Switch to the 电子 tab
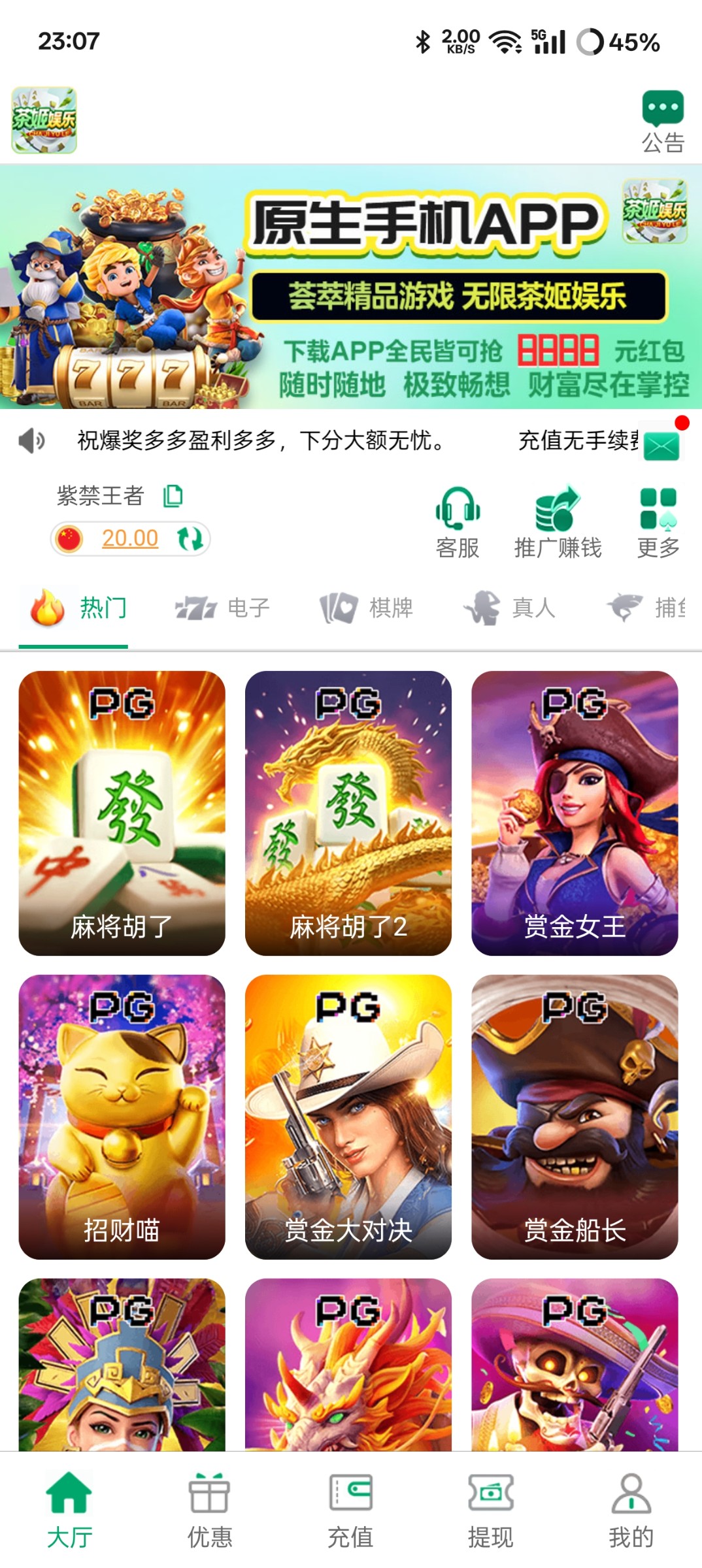The height and width of the screenshot is (1568, 702). pos(222,608)
